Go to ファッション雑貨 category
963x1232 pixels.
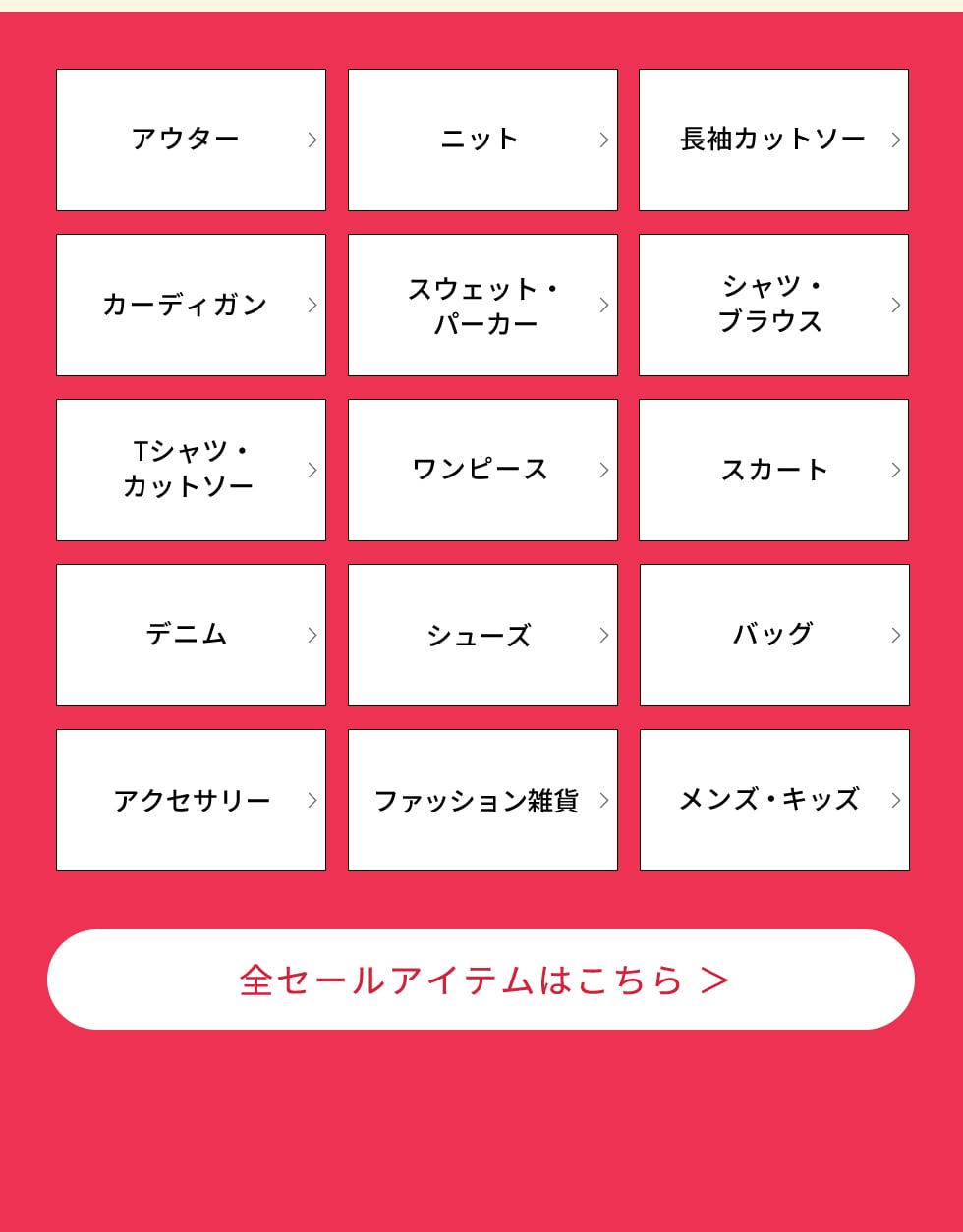click(482, 800)
